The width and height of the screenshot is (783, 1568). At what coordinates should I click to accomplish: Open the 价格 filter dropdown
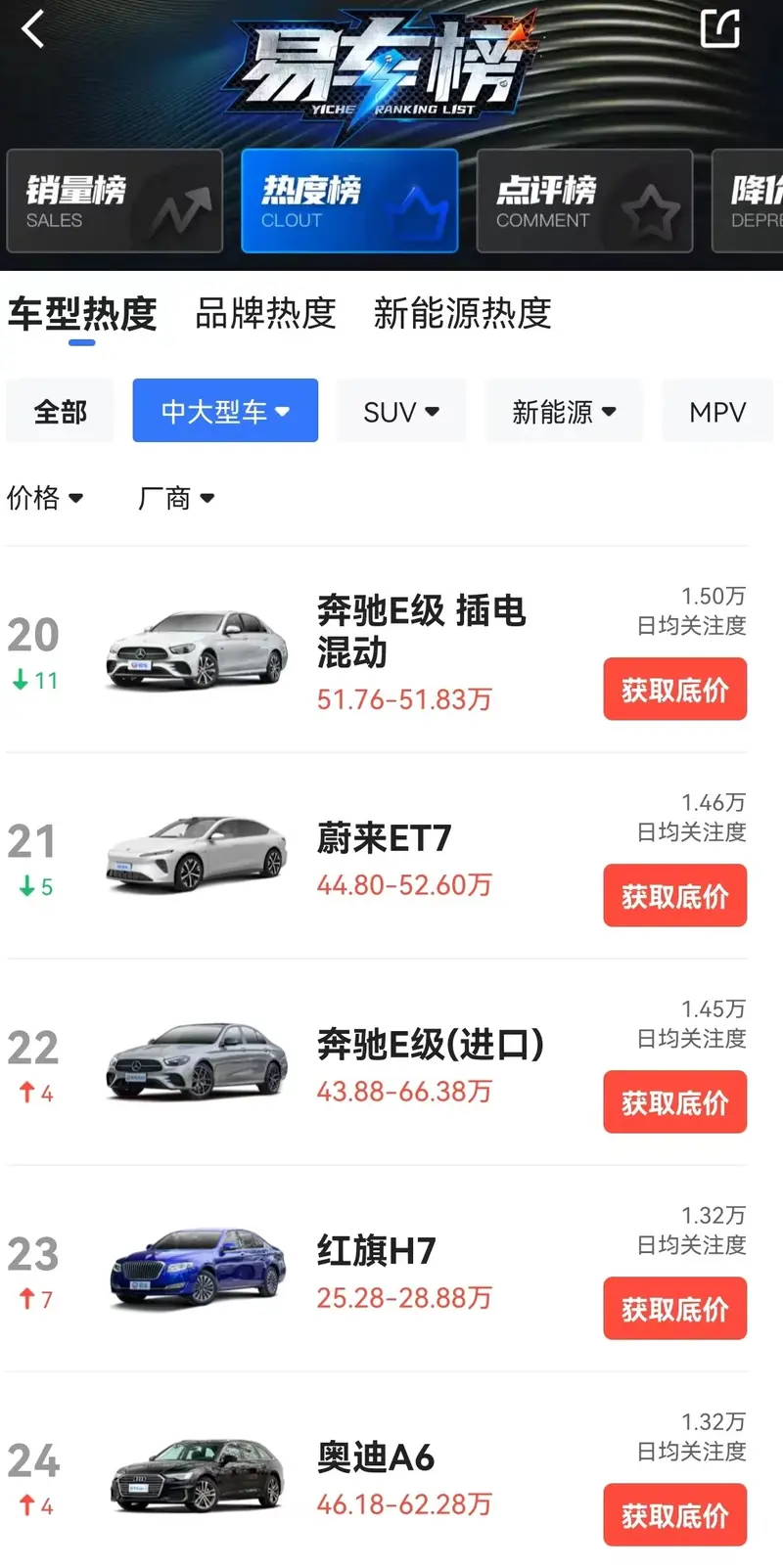45,498
